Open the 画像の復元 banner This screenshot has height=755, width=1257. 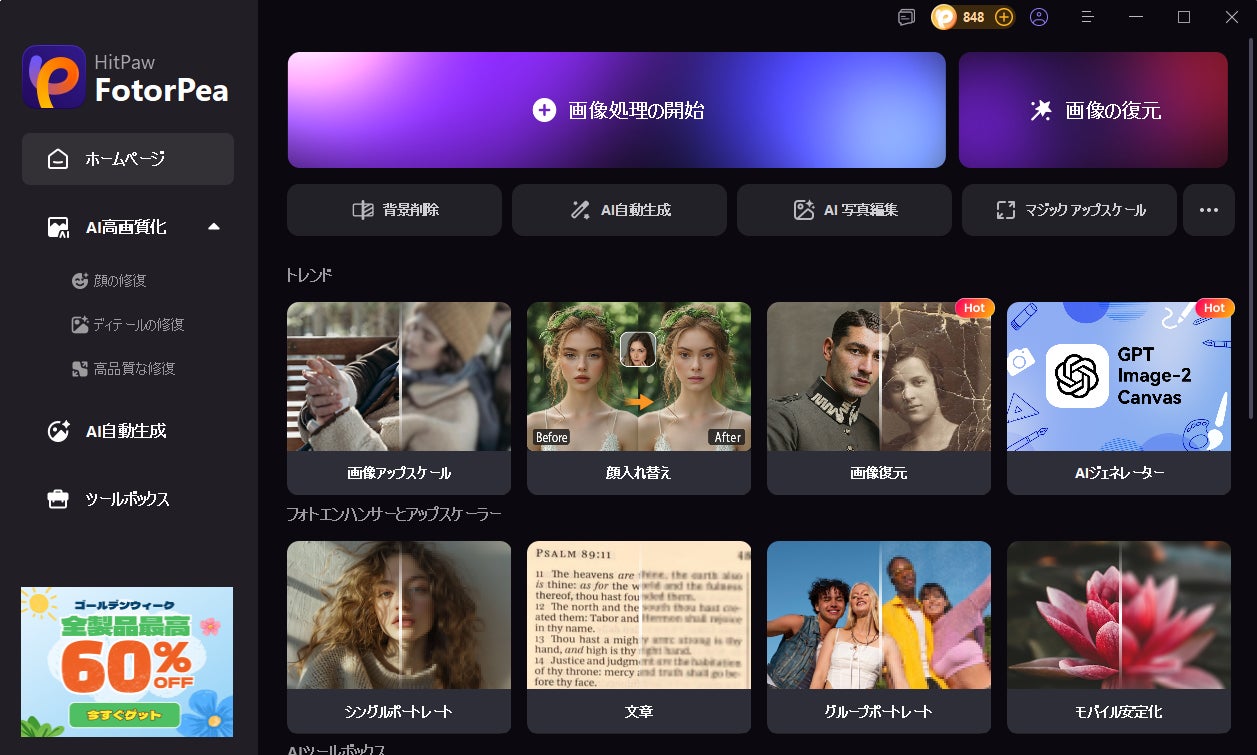pyautogui.click(x=1093, y=110)
